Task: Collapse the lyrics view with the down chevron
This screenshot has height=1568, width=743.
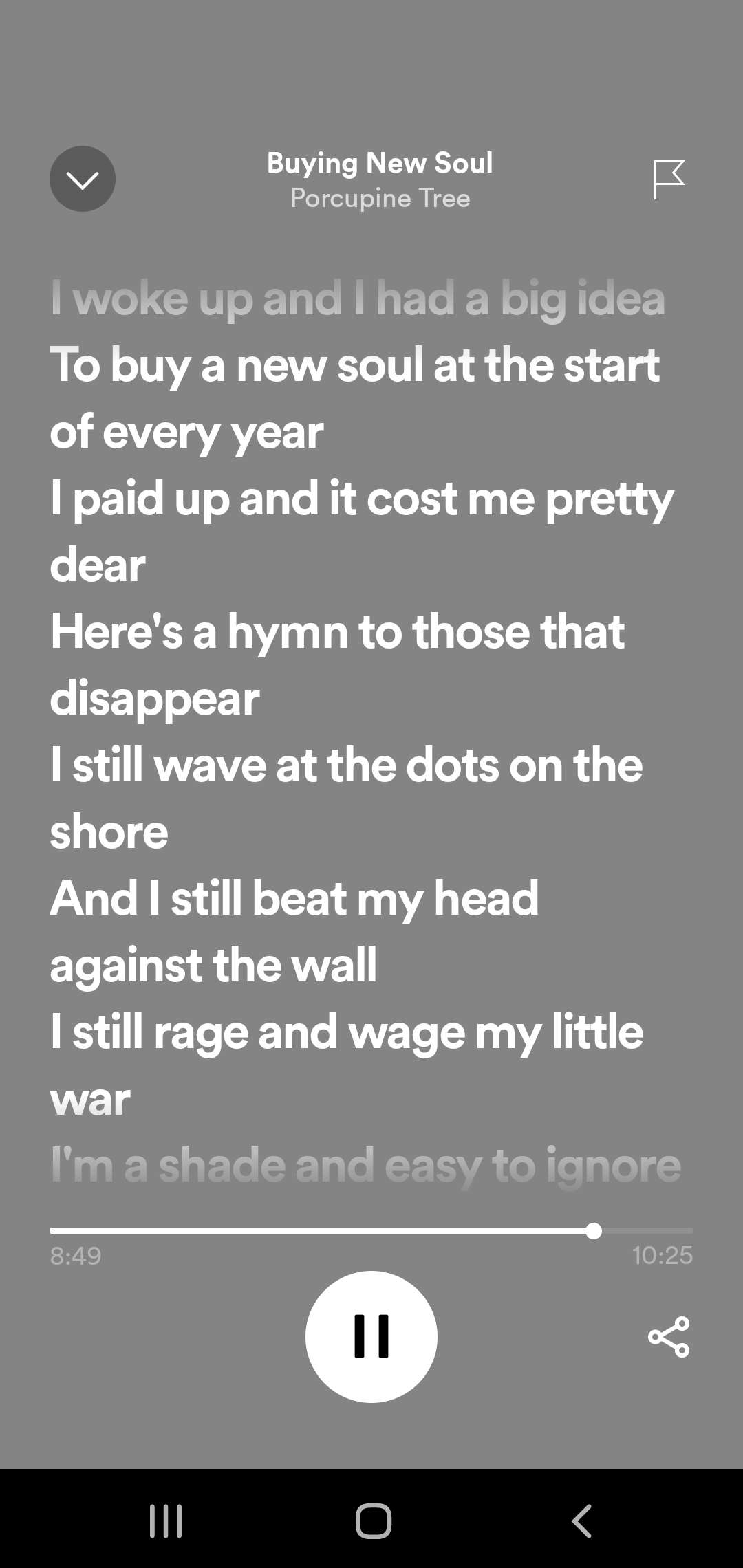Action: coord(83,179)
